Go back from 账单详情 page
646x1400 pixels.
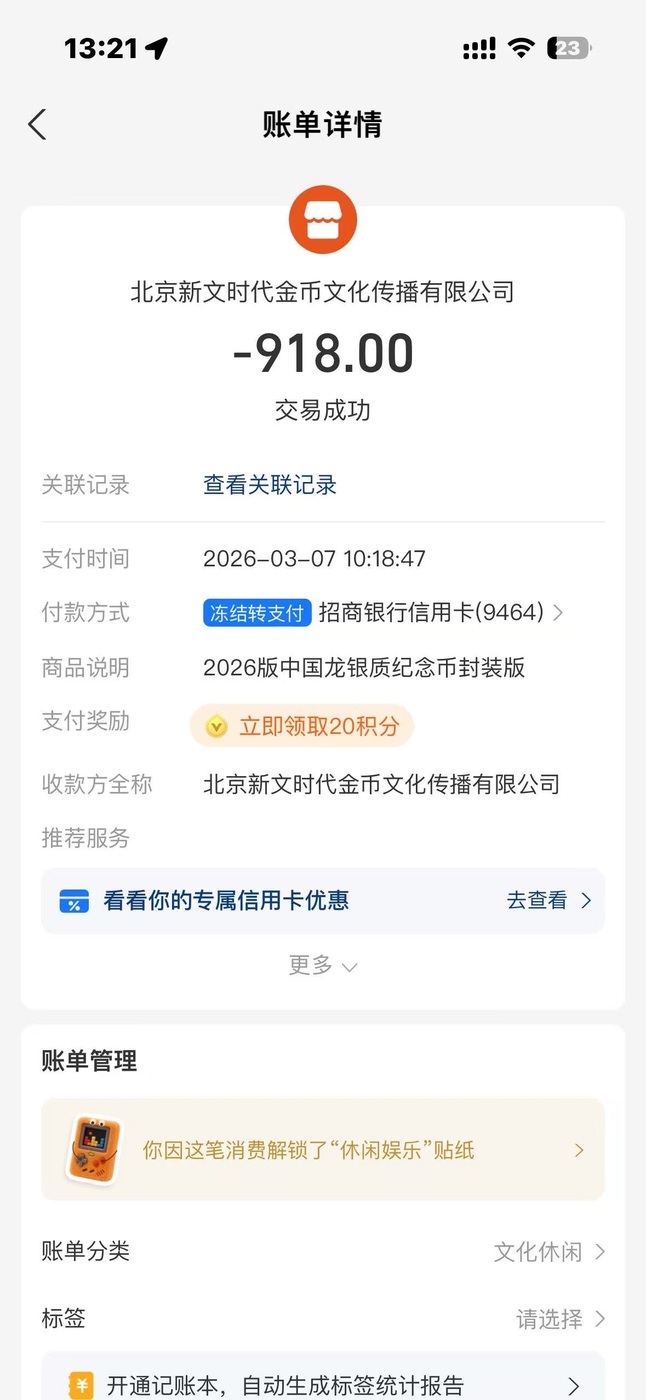pos(38,125)
